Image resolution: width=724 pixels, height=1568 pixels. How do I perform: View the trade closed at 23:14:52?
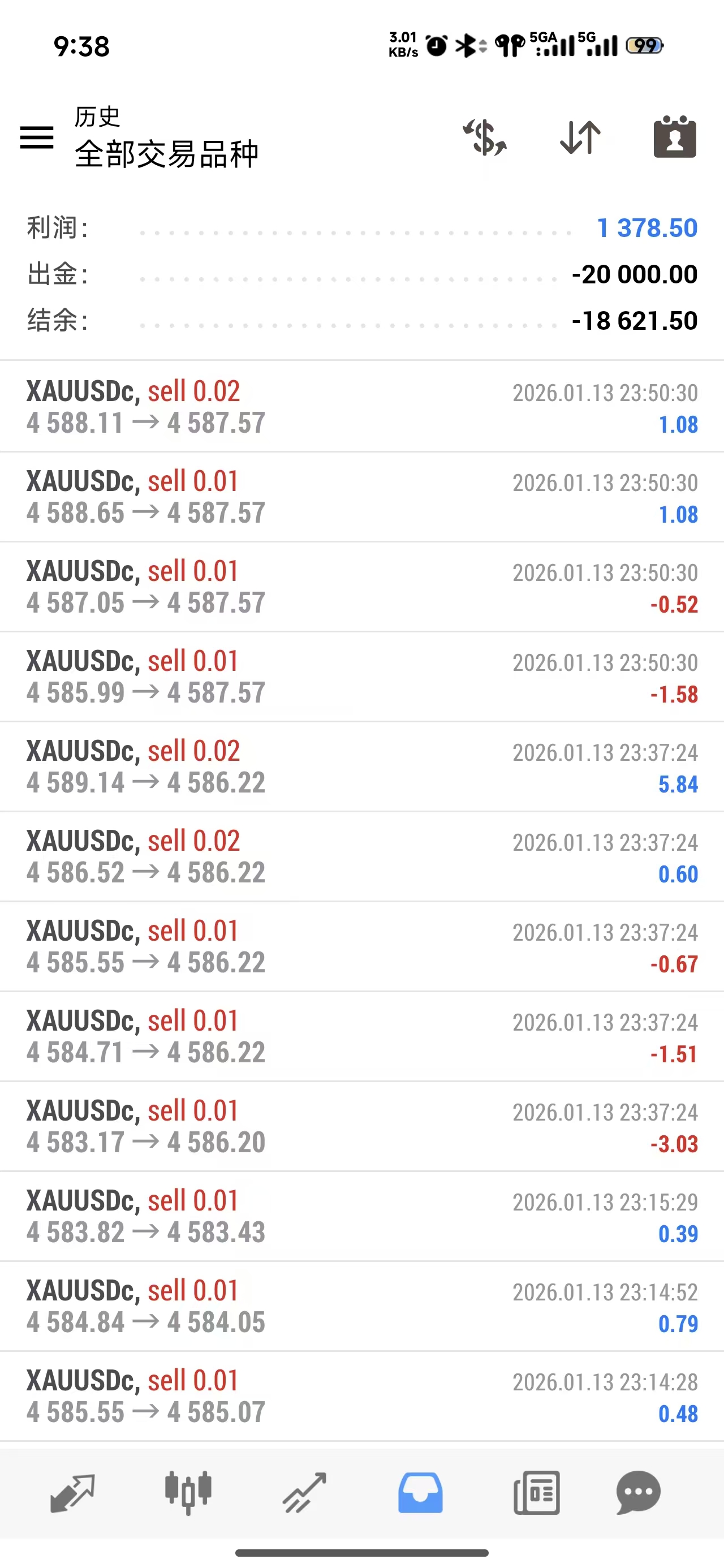pos(361,1307)
